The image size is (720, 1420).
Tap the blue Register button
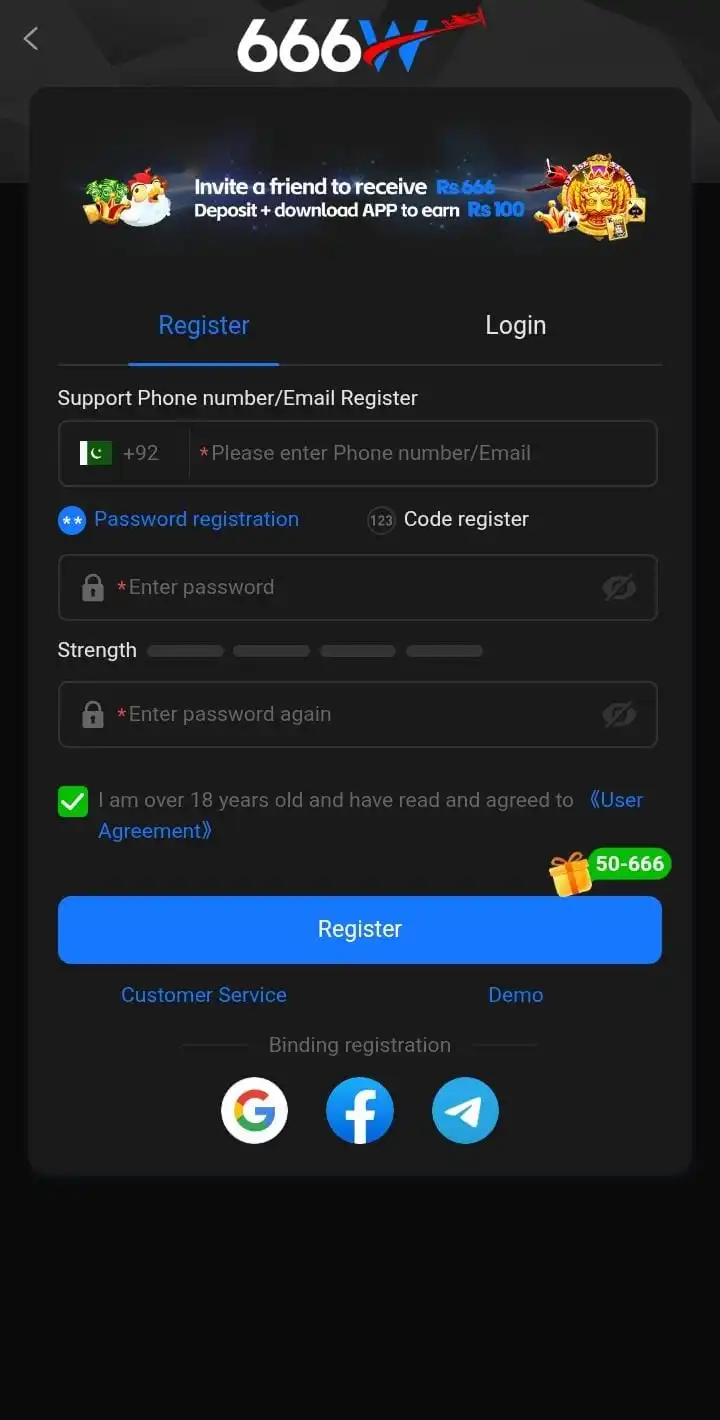(360, 929)
